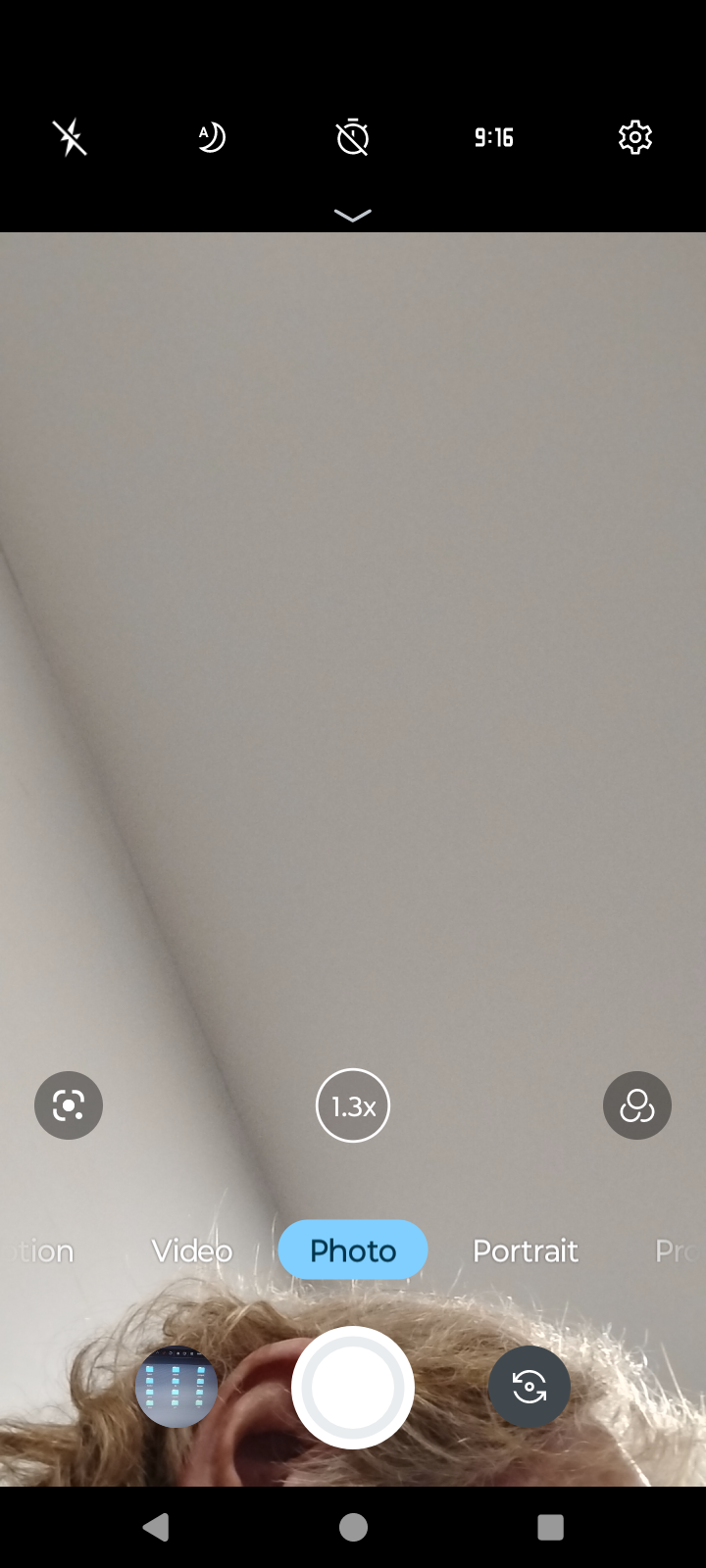Switch to Video mode

[192, 1250]
